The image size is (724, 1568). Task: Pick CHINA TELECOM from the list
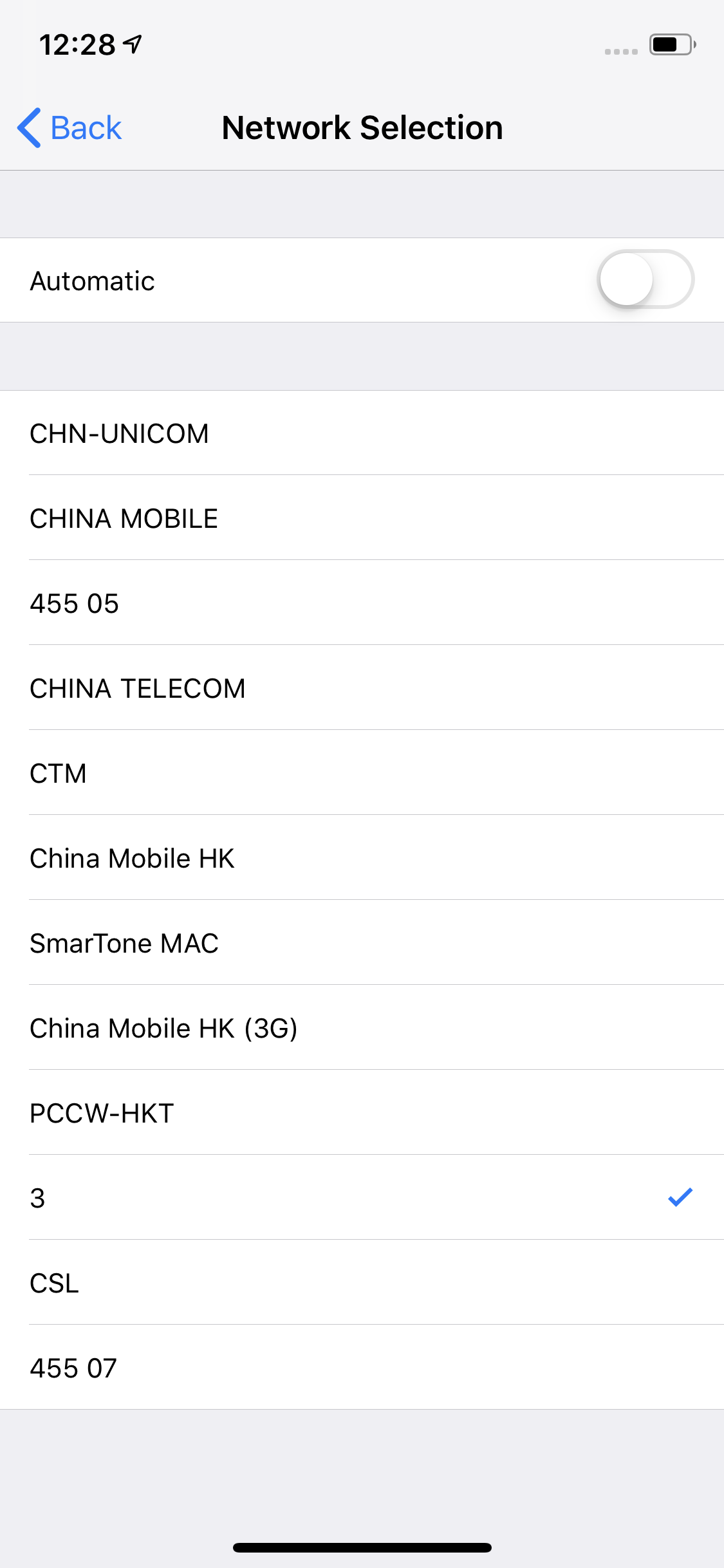[362, 688]
